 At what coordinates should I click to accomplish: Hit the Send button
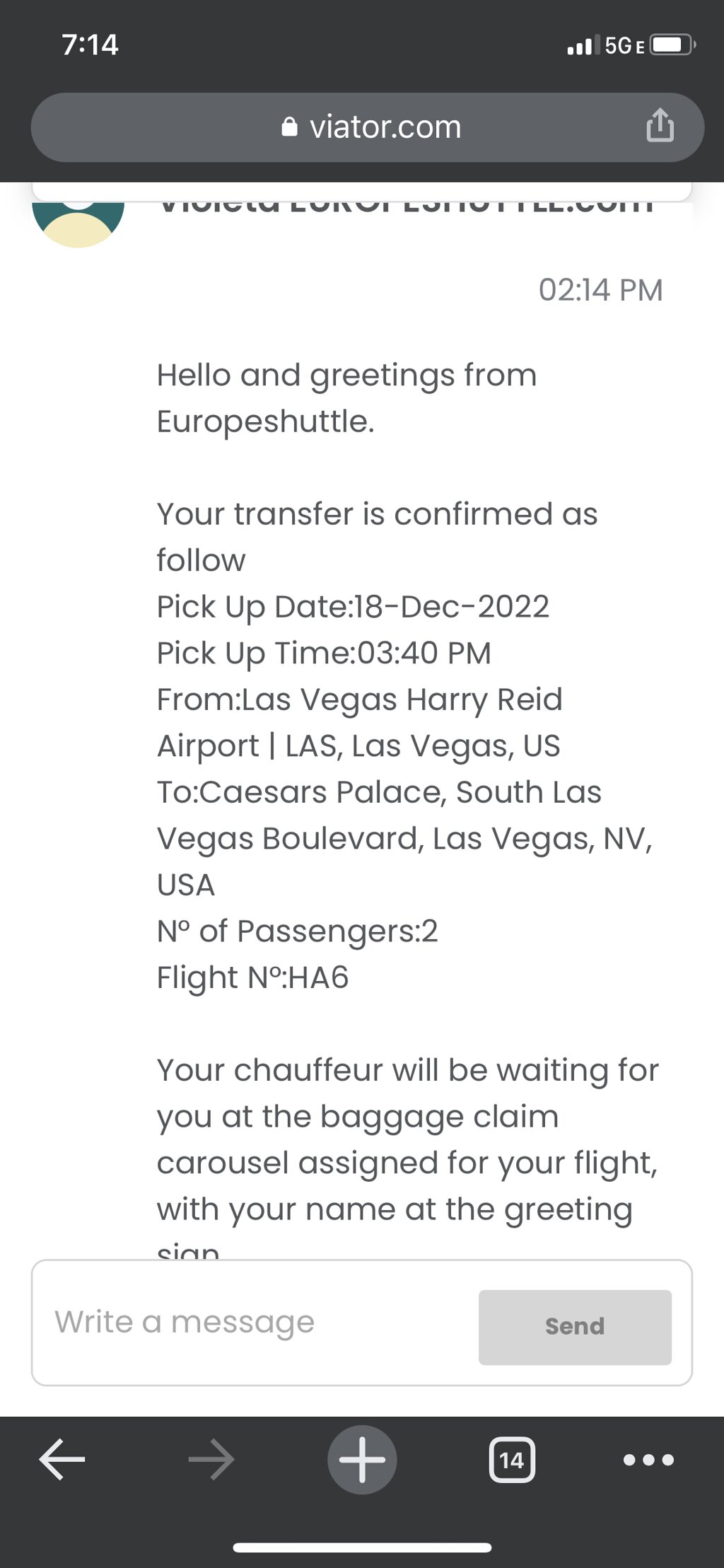pyautogui.click(x=575, y=1326)
